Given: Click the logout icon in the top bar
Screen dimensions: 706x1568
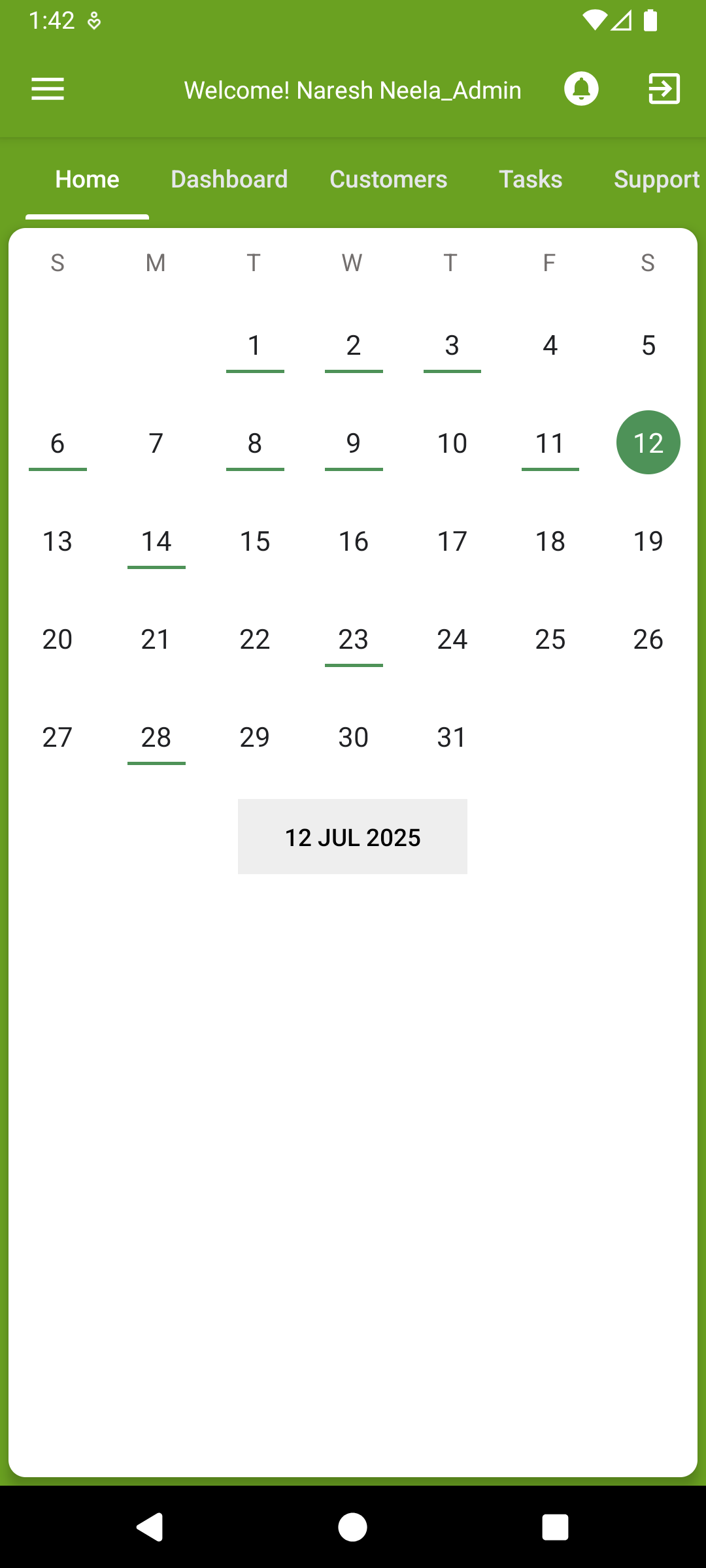Looking at the screenshot, I should (664, 89).
